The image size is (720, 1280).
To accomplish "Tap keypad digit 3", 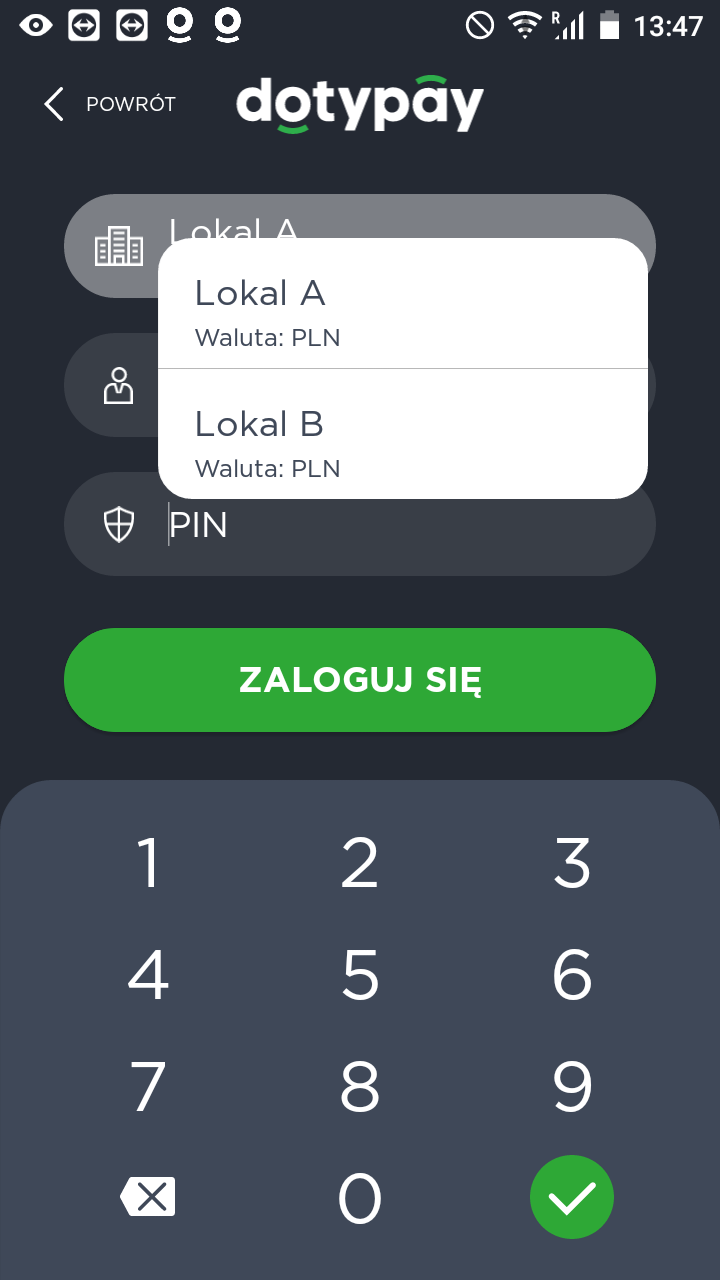I will click(572, 863).
